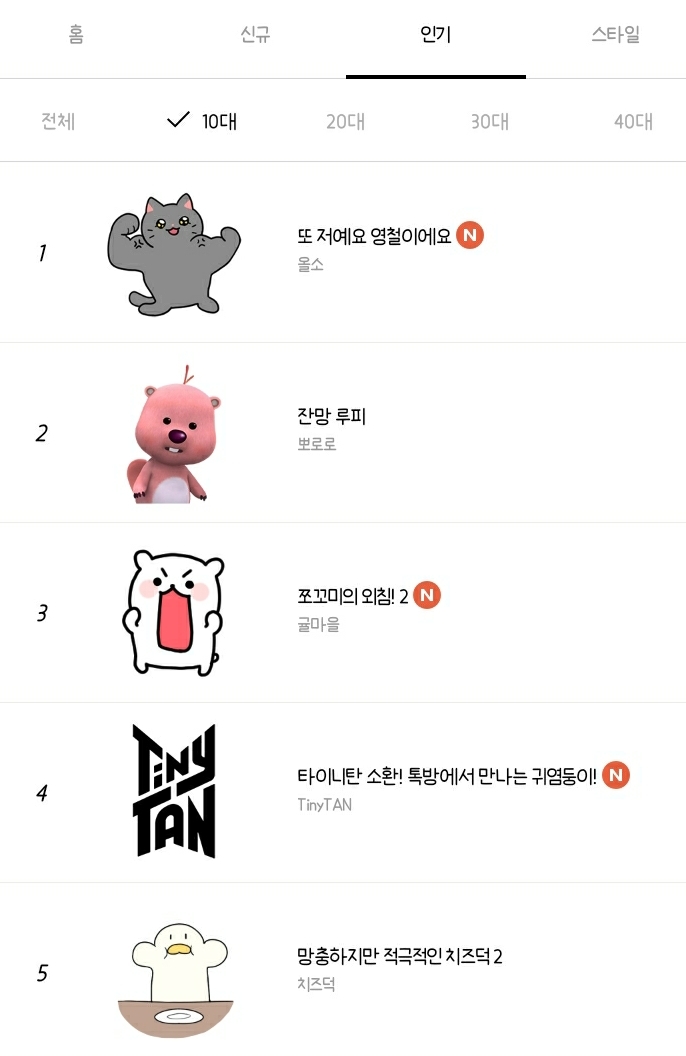Filter ranking by 20대
The height and width of the screenshot is (1056, 686).
(x=345, y=122)
